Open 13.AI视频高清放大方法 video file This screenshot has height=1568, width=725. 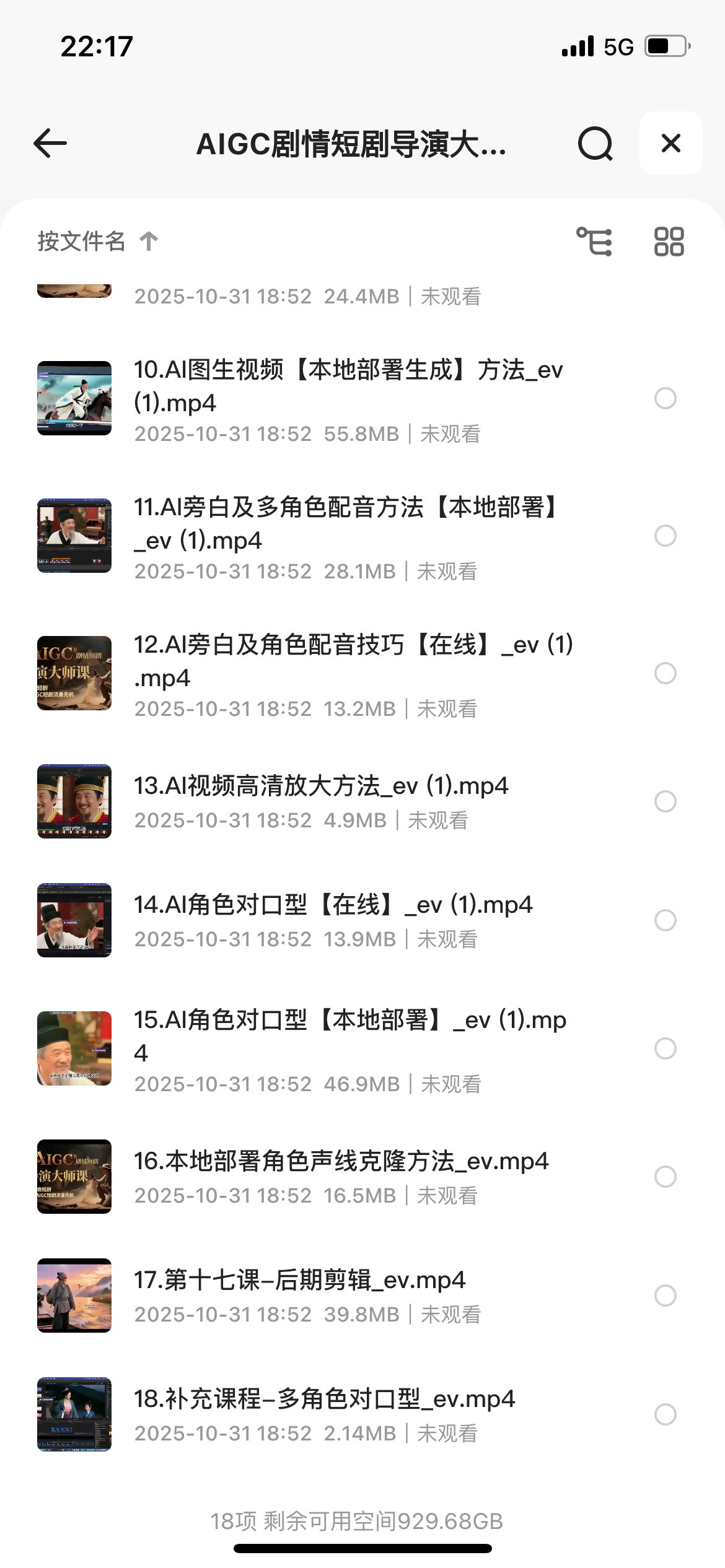tap(321, 786)
